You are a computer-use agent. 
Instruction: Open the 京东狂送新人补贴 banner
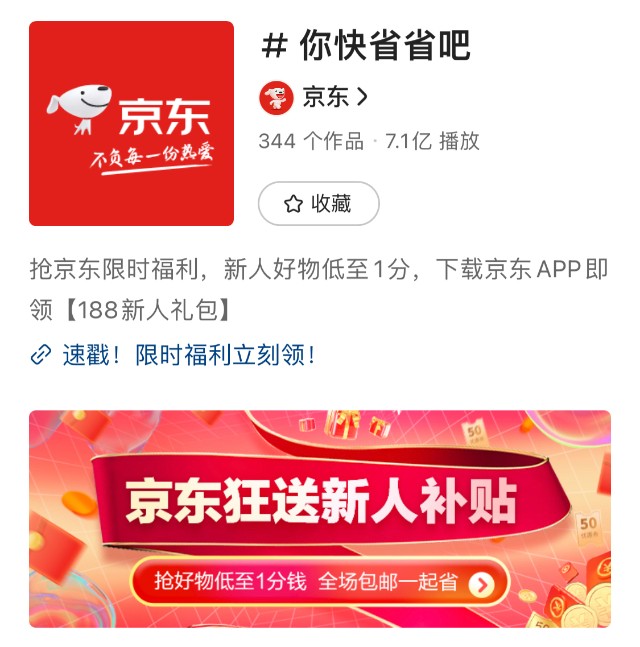click(x=320, y=518)
